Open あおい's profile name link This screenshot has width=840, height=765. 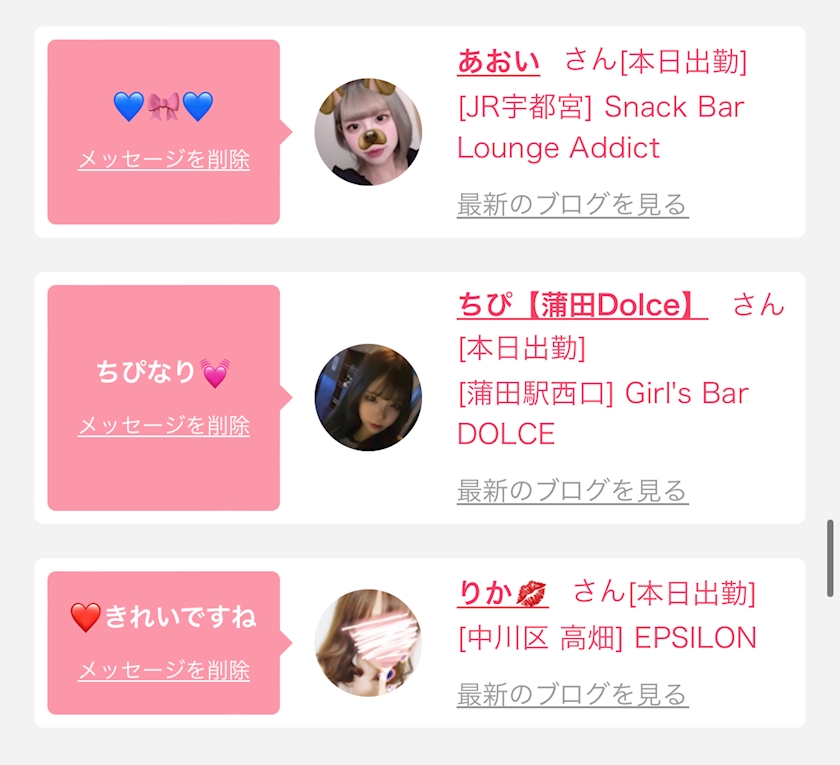tap(498, 62)
